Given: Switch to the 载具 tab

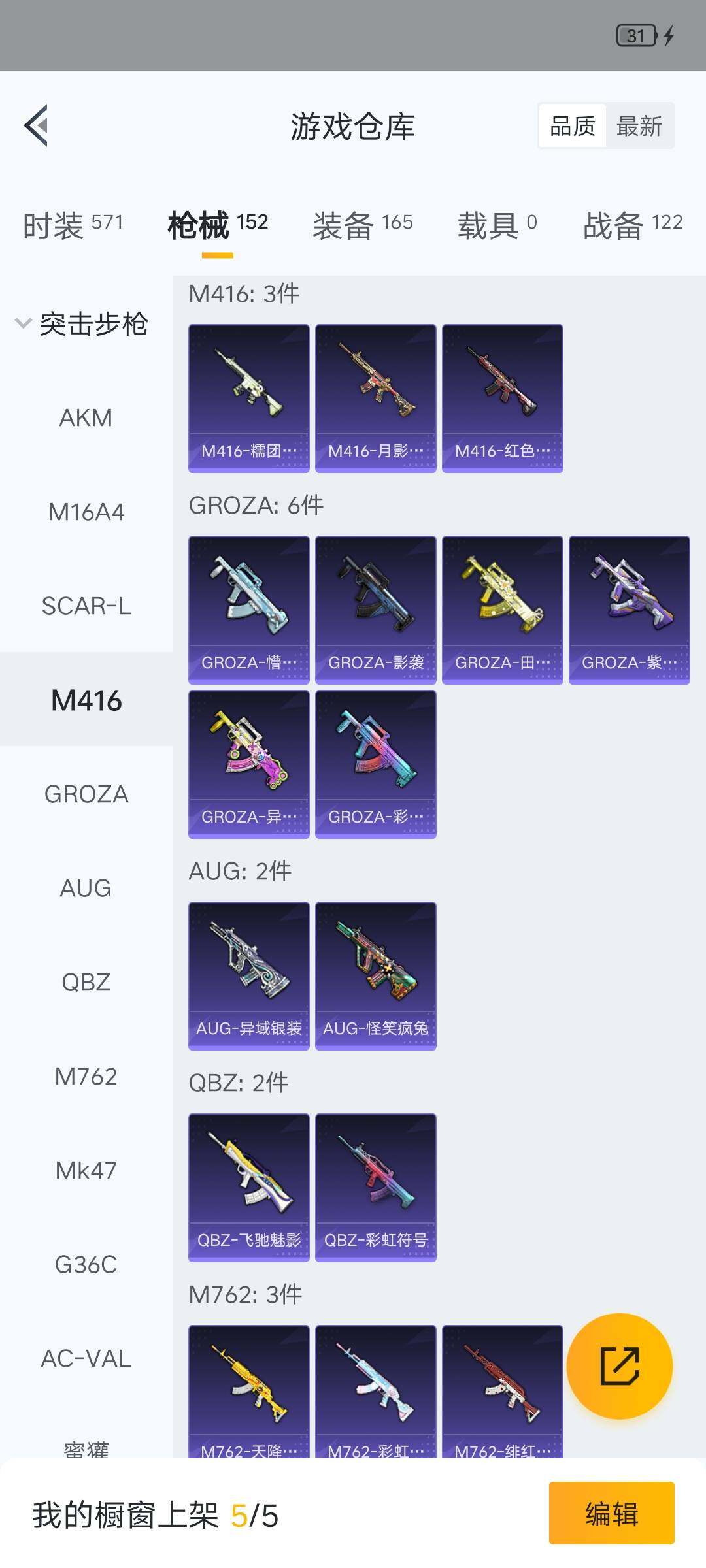Looking at the screenshot, I should 497,225.
